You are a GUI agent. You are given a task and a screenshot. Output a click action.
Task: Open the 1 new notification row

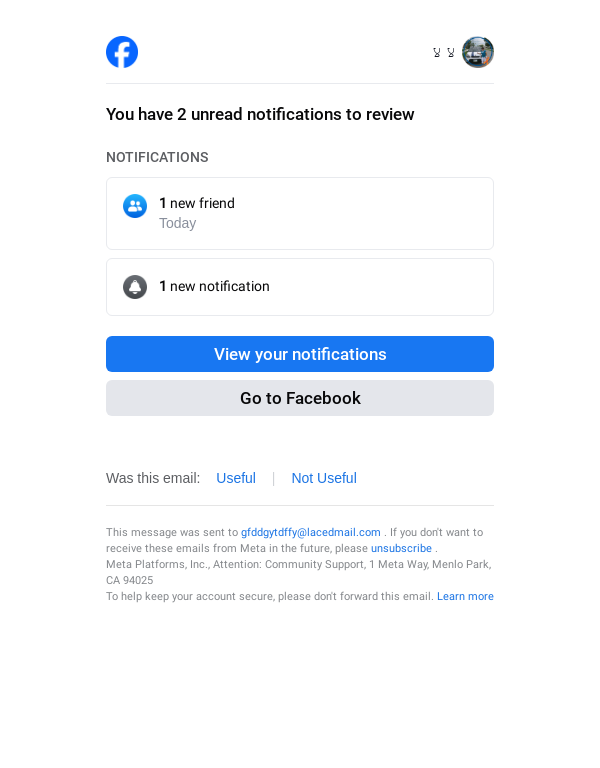point(300,287)
